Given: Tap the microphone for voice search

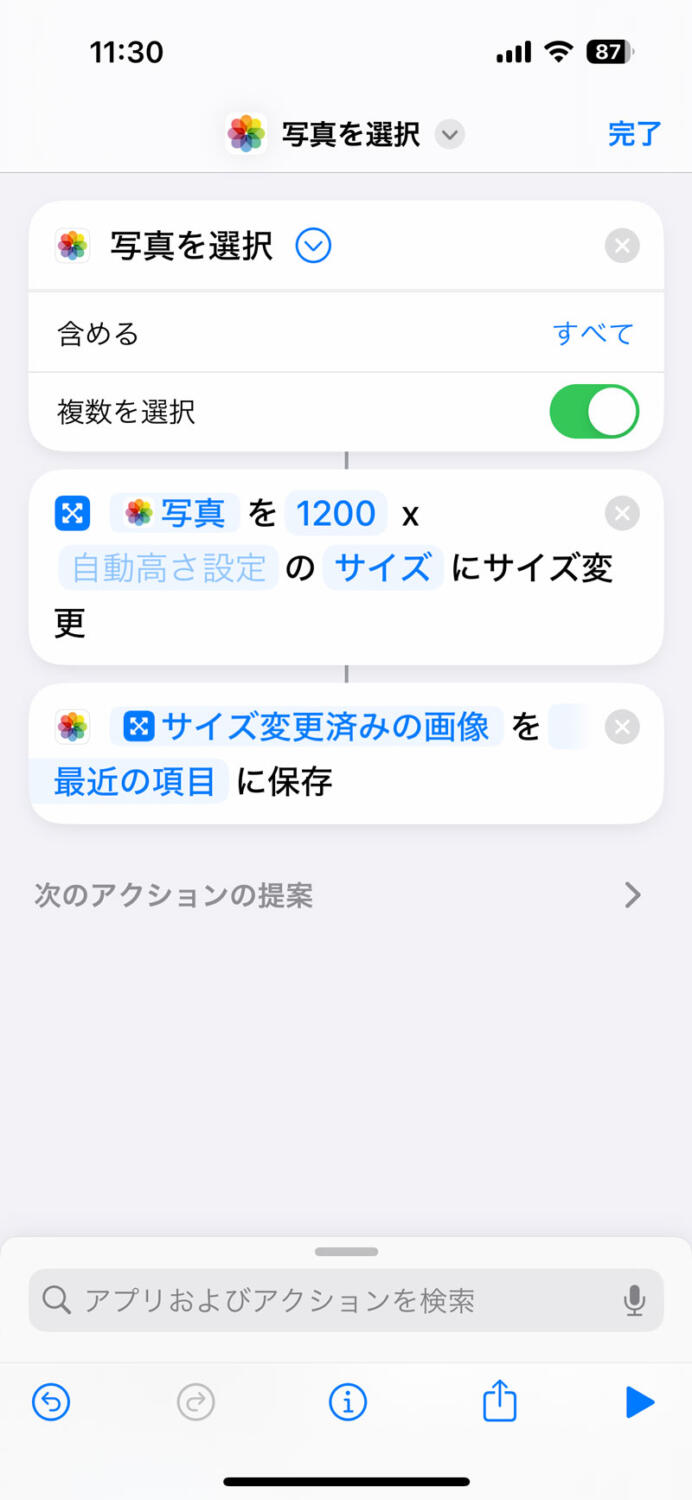Looking at the screenshot, I should (x=634, y=1300).
